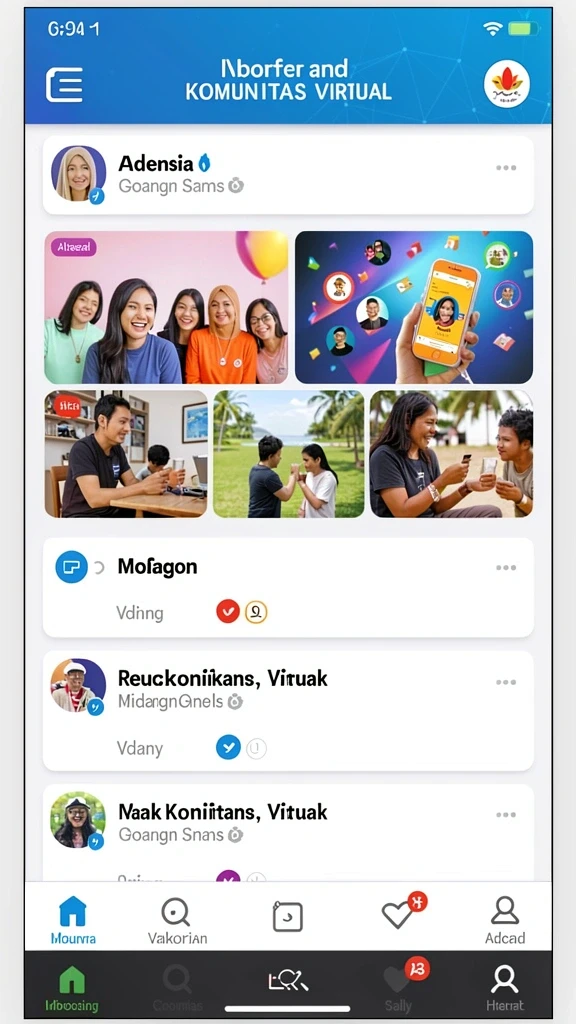Open the Mofagon card

pos(288,588)
